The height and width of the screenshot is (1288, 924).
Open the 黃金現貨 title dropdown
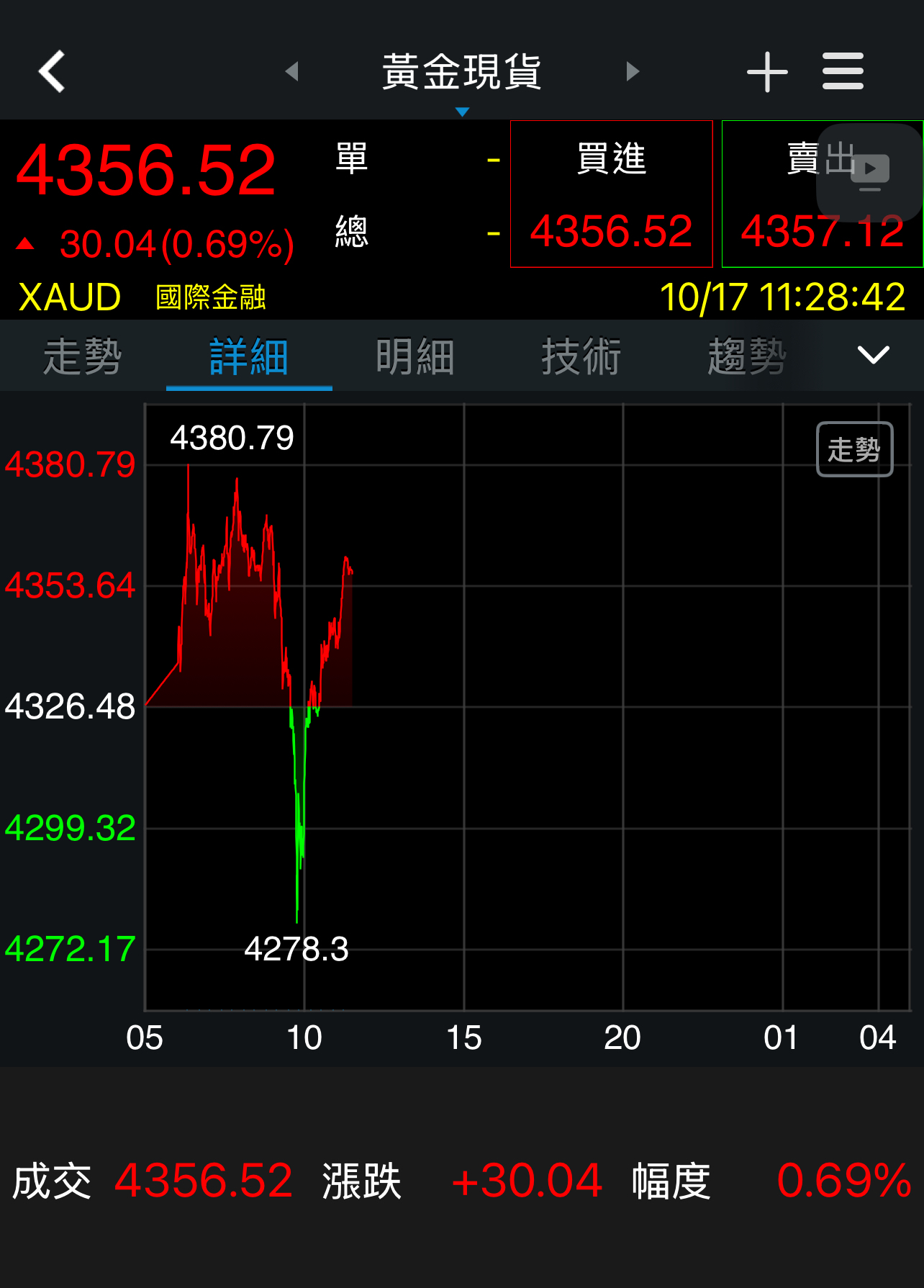point(461,78)
